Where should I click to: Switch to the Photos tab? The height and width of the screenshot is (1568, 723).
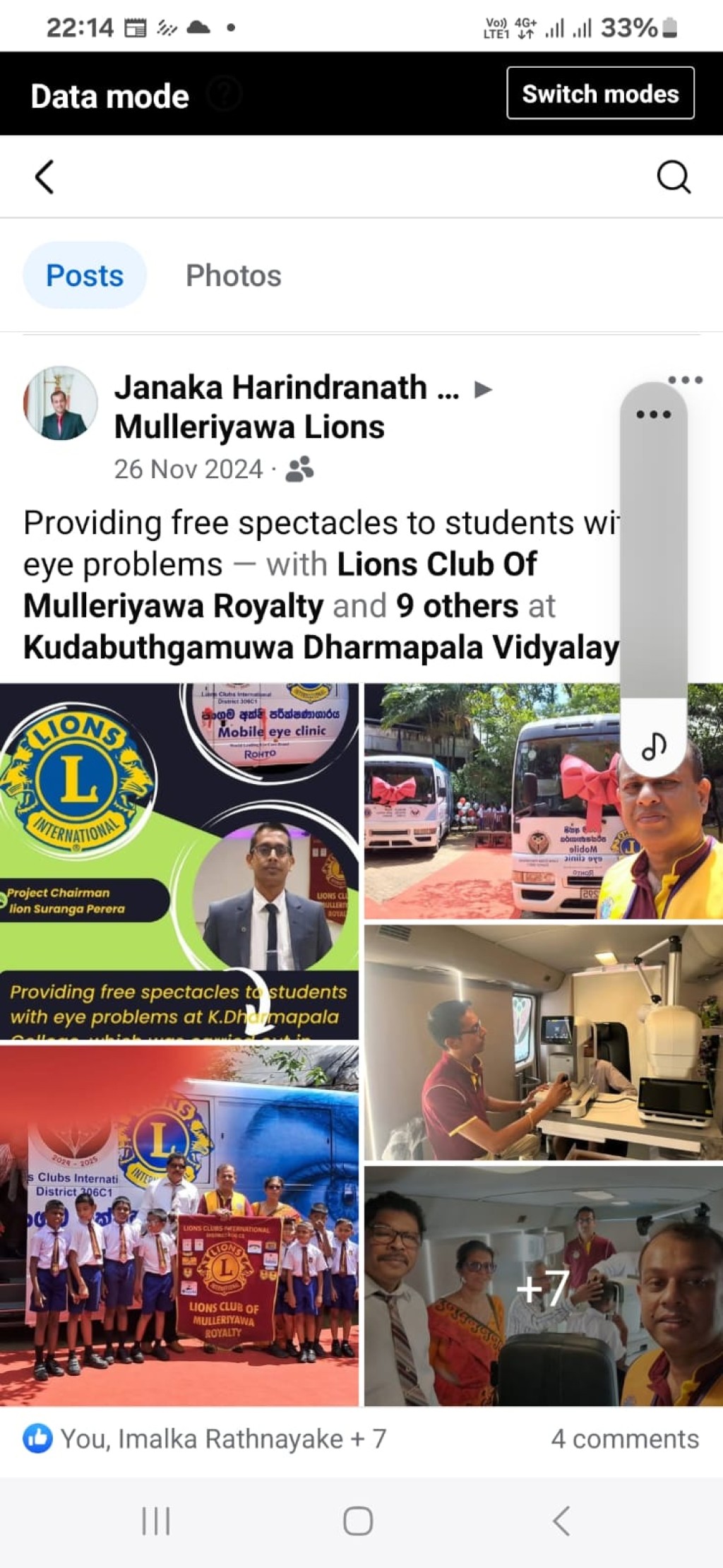234,275
